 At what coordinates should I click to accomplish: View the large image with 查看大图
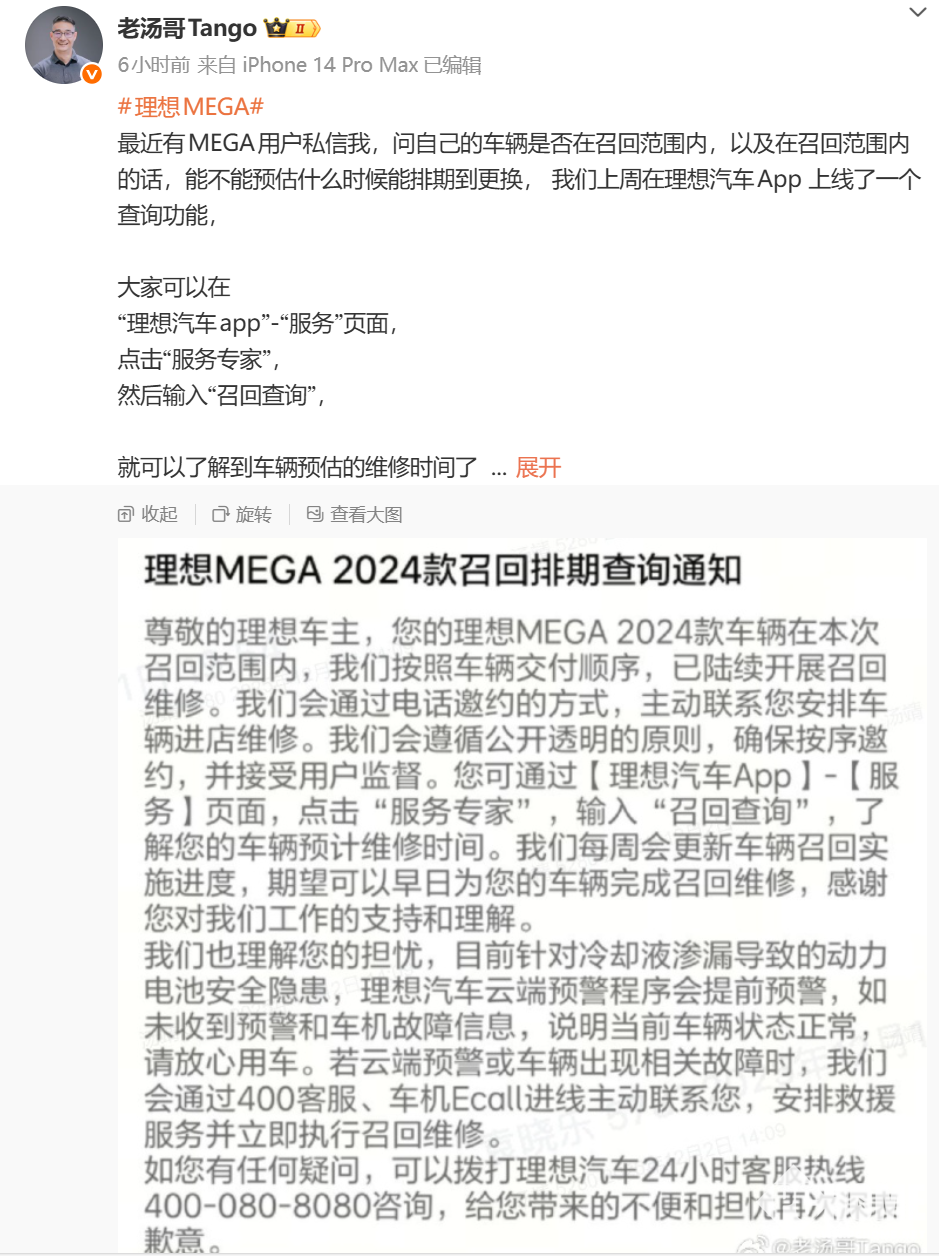354,514
